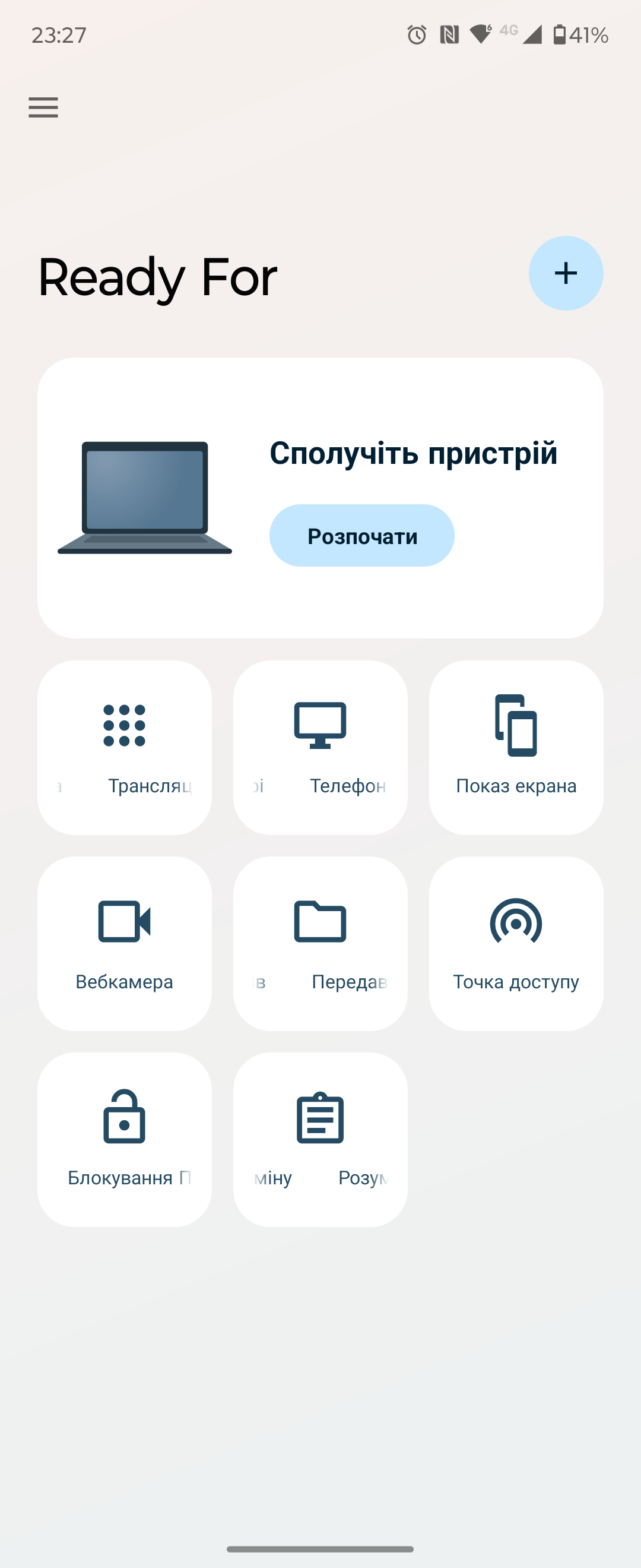Open the hamburger drawer menu

(x=43, y=107)
